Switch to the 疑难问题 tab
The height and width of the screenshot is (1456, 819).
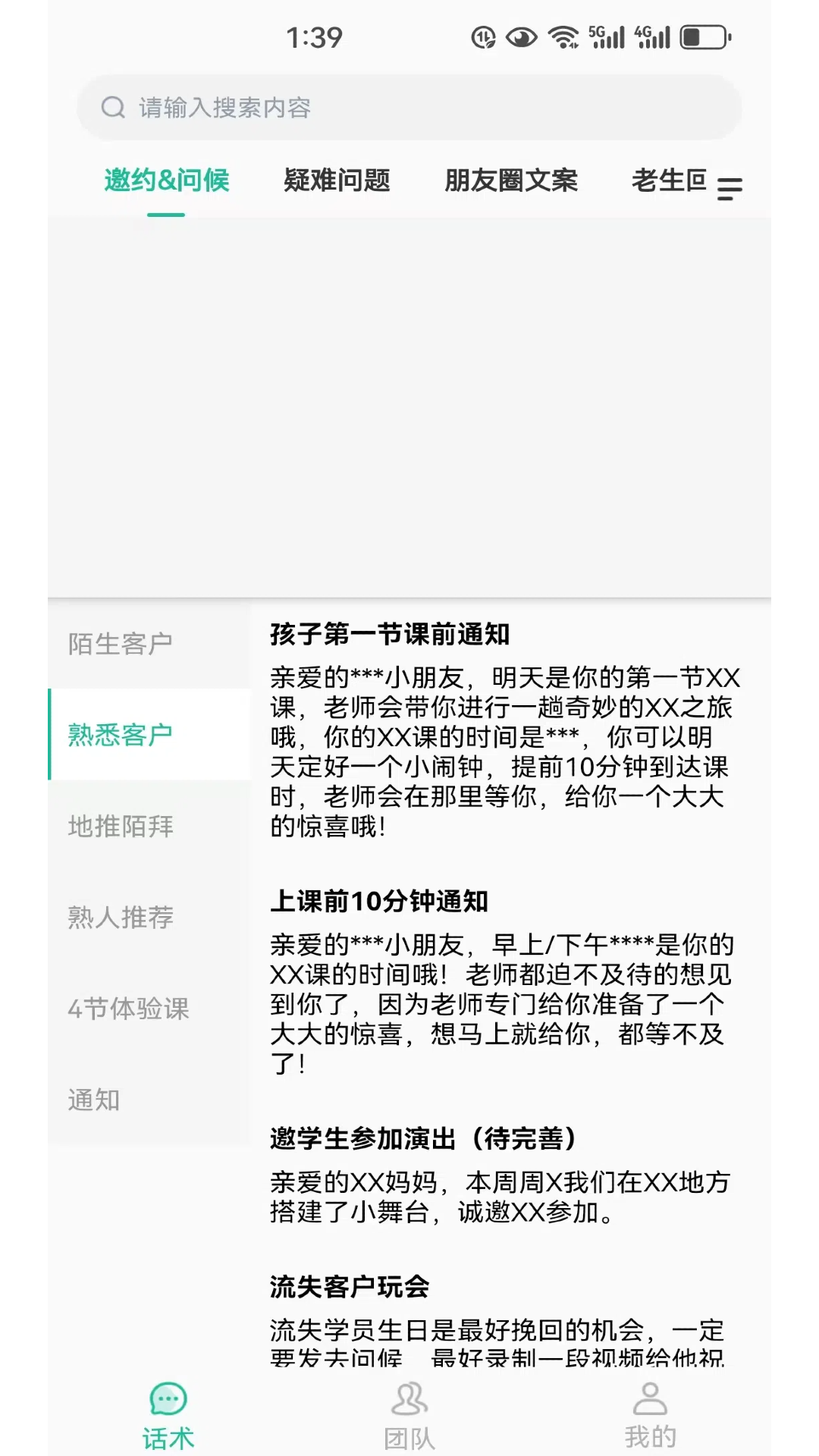coord(337,180)
